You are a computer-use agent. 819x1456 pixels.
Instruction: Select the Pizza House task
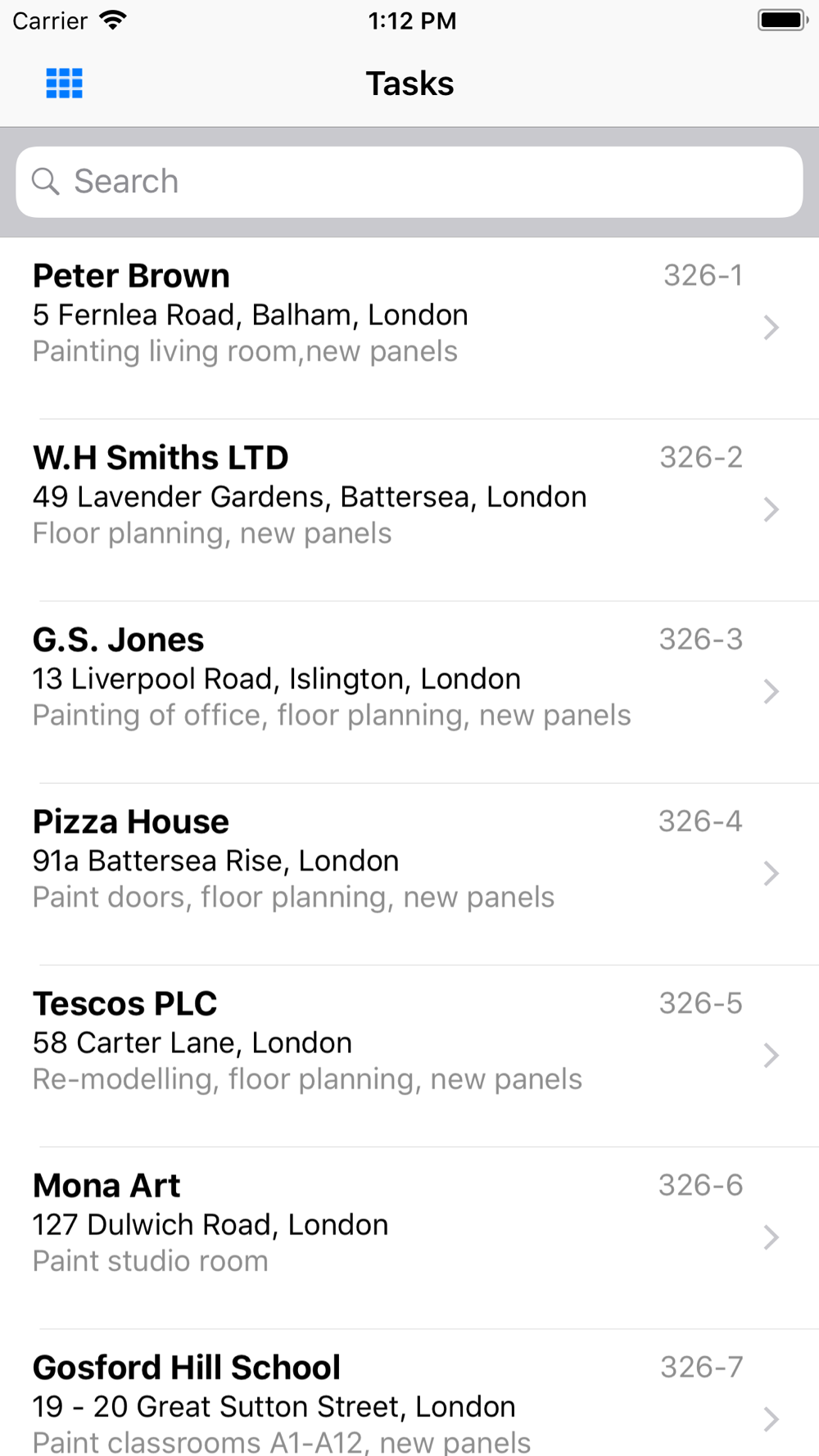(409, 874)
